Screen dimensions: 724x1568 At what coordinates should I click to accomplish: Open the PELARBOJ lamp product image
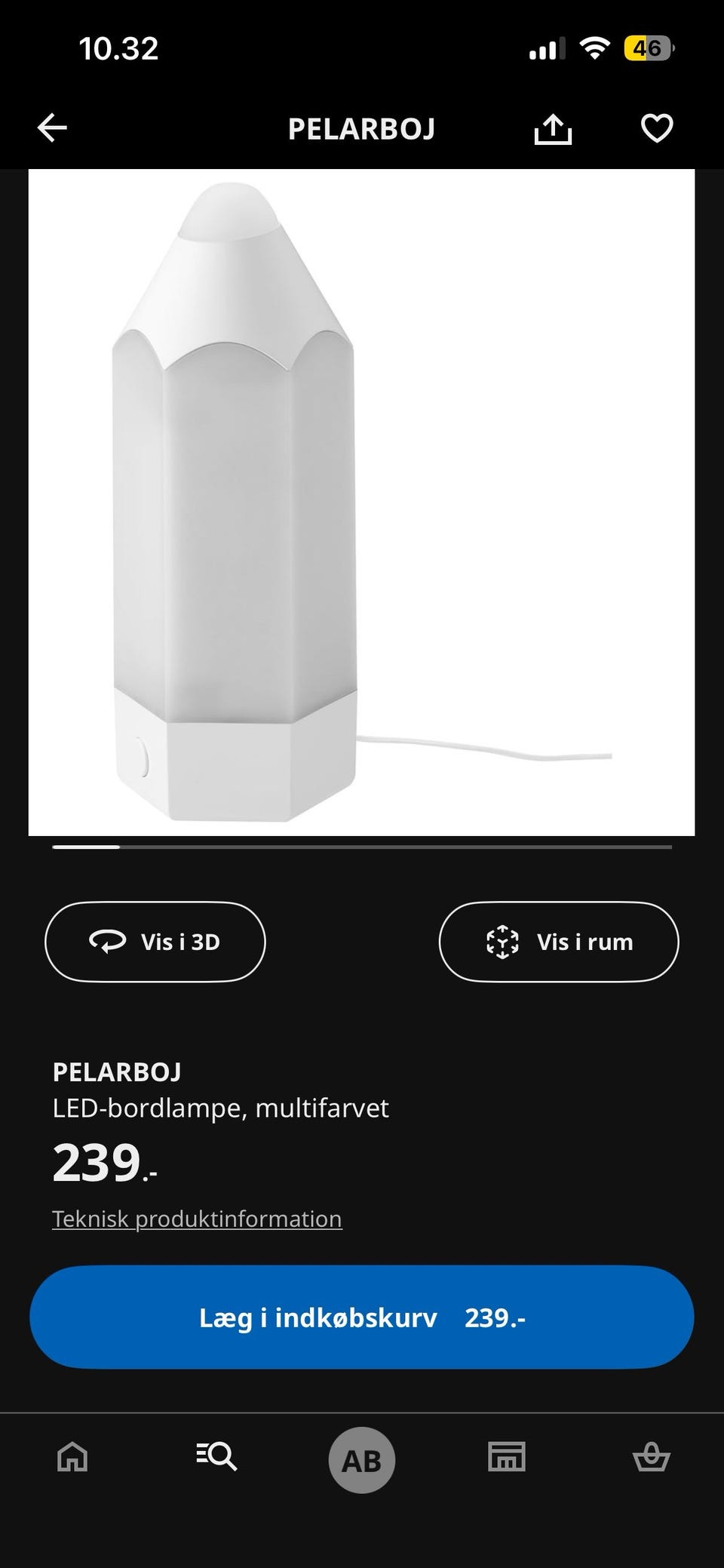tap(361, 502)
